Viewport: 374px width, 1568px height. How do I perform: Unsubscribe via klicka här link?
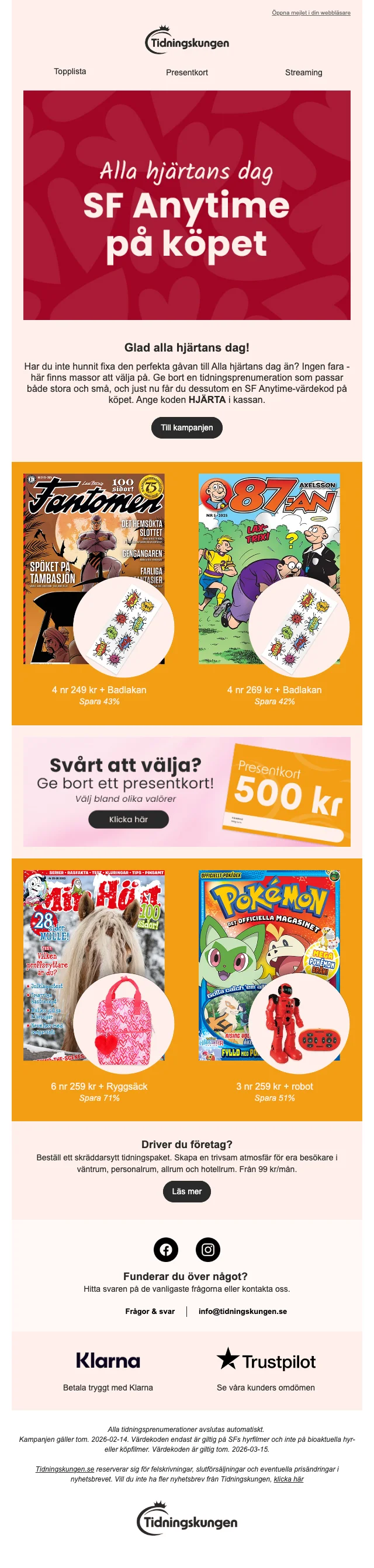[x=288, y=1479]
